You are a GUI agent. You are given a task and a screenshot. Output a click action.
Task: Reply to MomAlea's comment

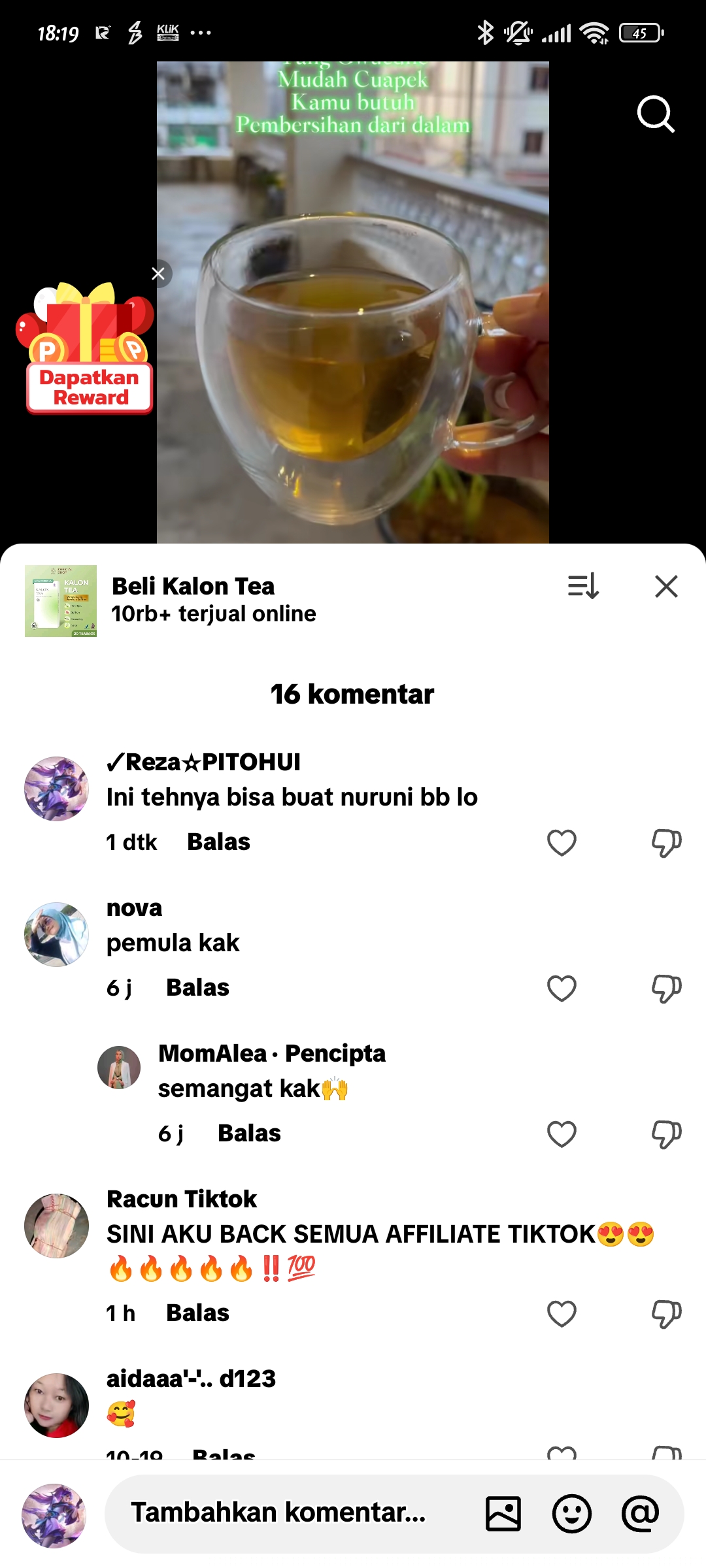(x=249, y=1134)
